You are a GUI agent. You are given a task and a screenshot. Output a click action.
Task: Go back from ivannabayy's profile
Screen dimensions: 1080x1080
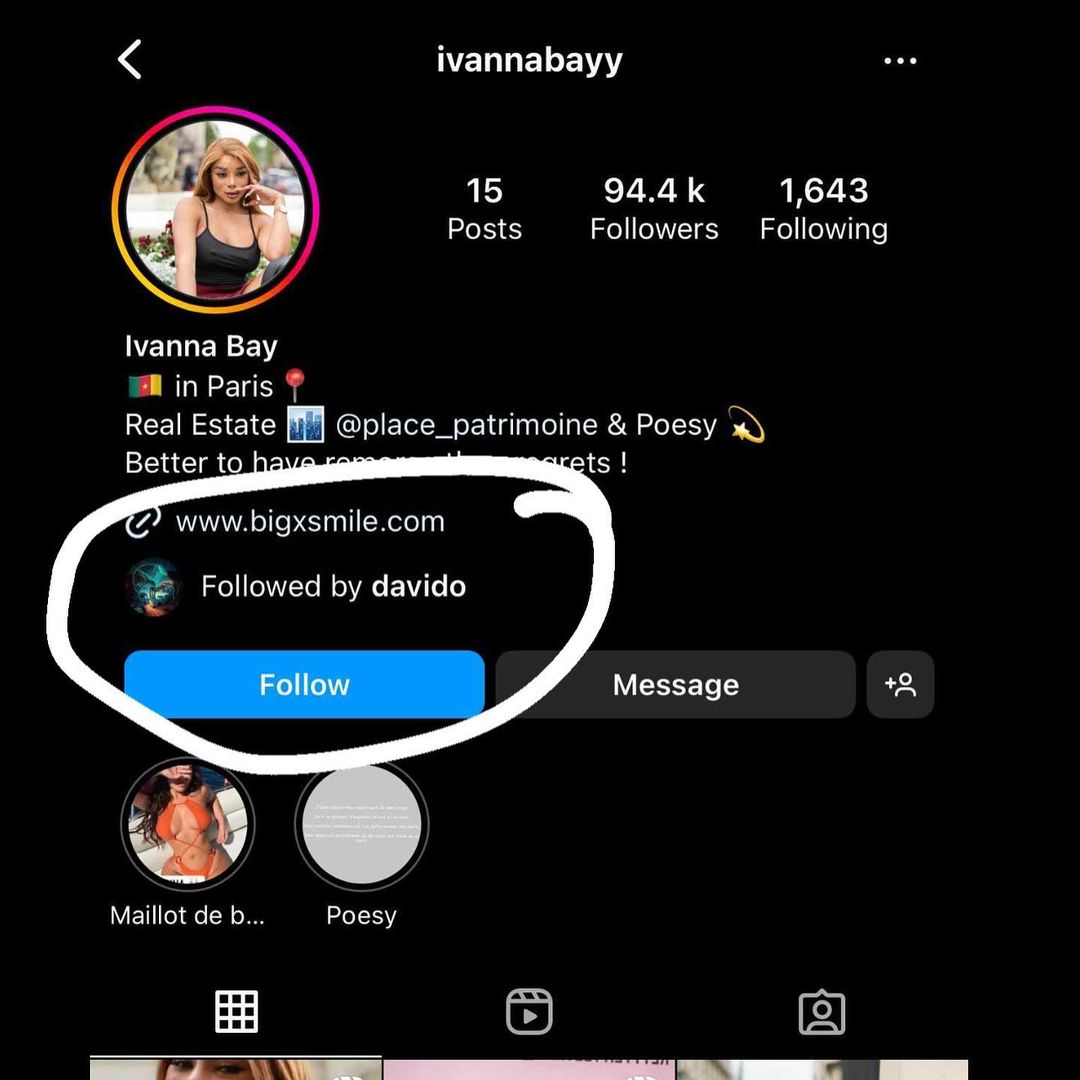coord(130,60)
